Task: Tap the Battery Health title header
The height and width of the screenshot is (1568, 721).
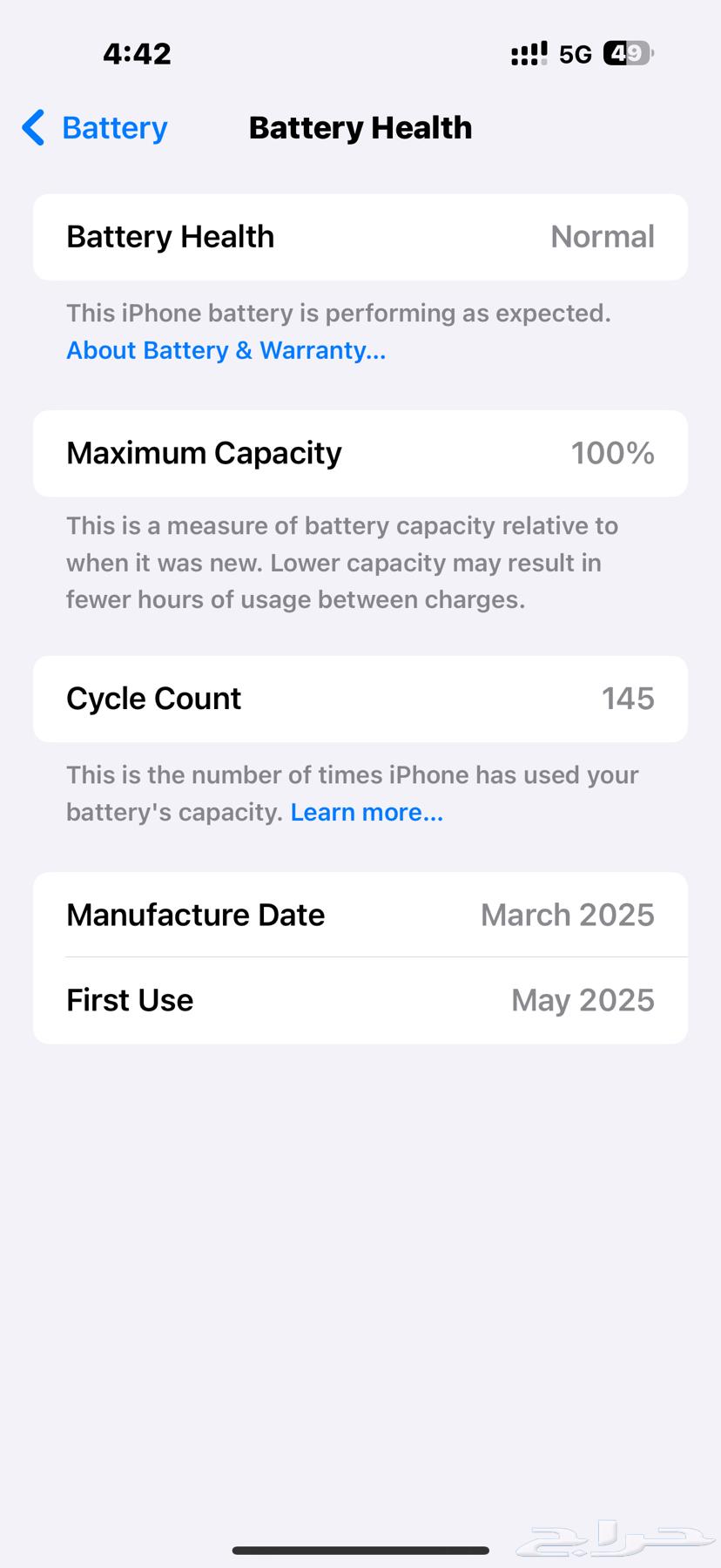Action: [x=360, y=127]
